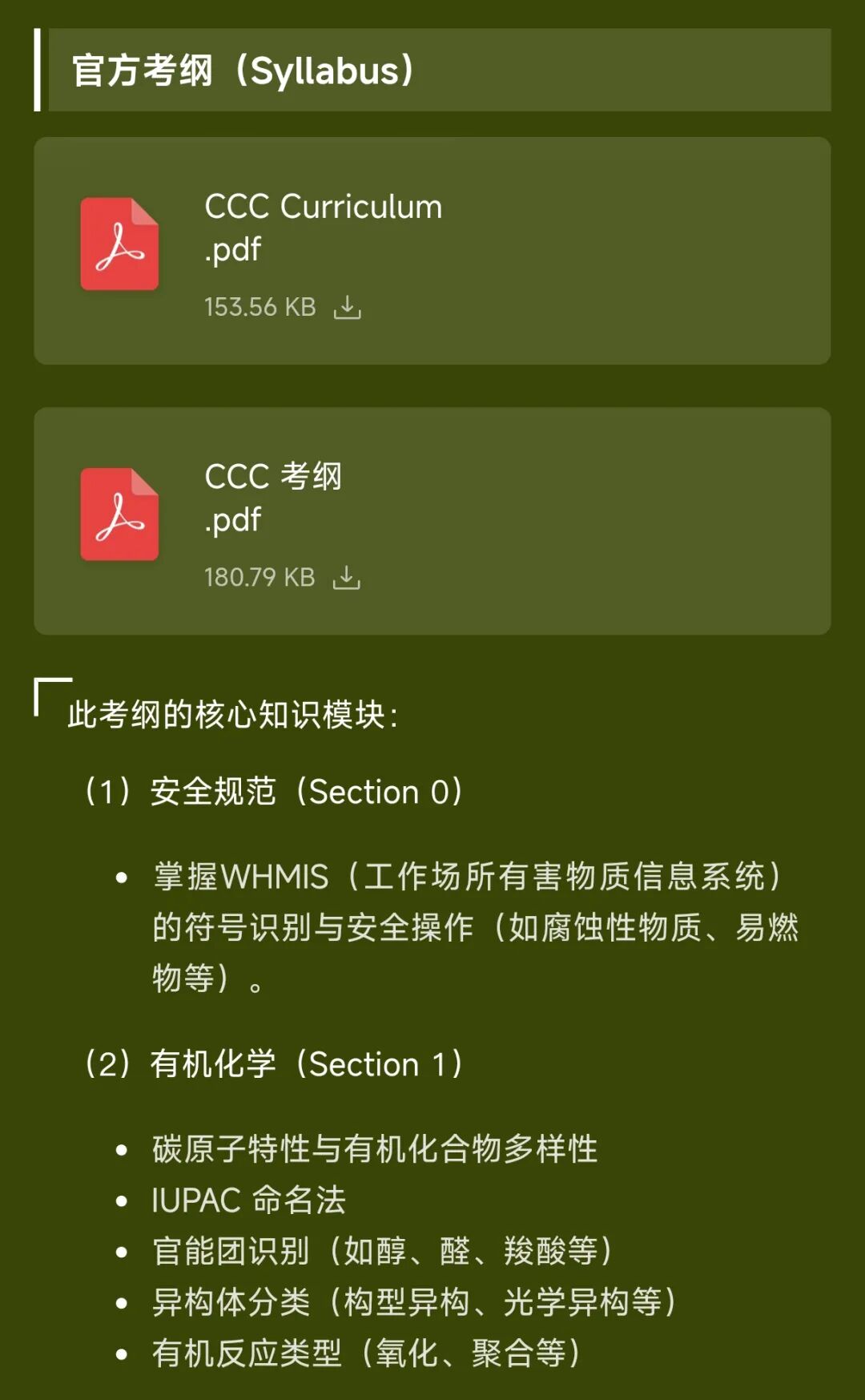865x1400 pixels.
Task: Collapse the 此考纲的核心知识模块 block
Action: tap(232, 716)
